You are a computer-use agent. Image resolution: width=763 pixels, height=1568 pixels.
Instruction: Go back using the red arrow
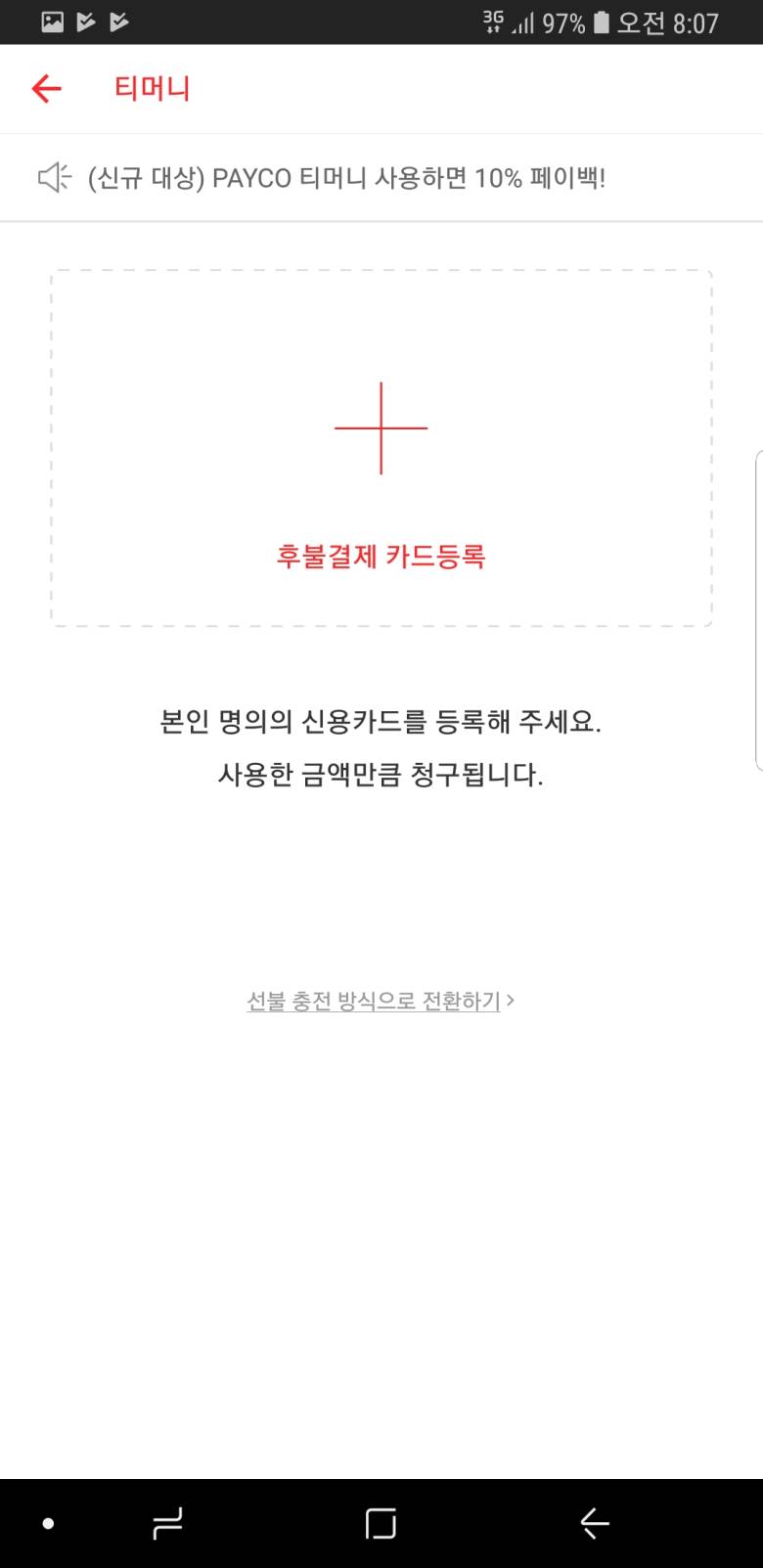click(x=46, y=89)
